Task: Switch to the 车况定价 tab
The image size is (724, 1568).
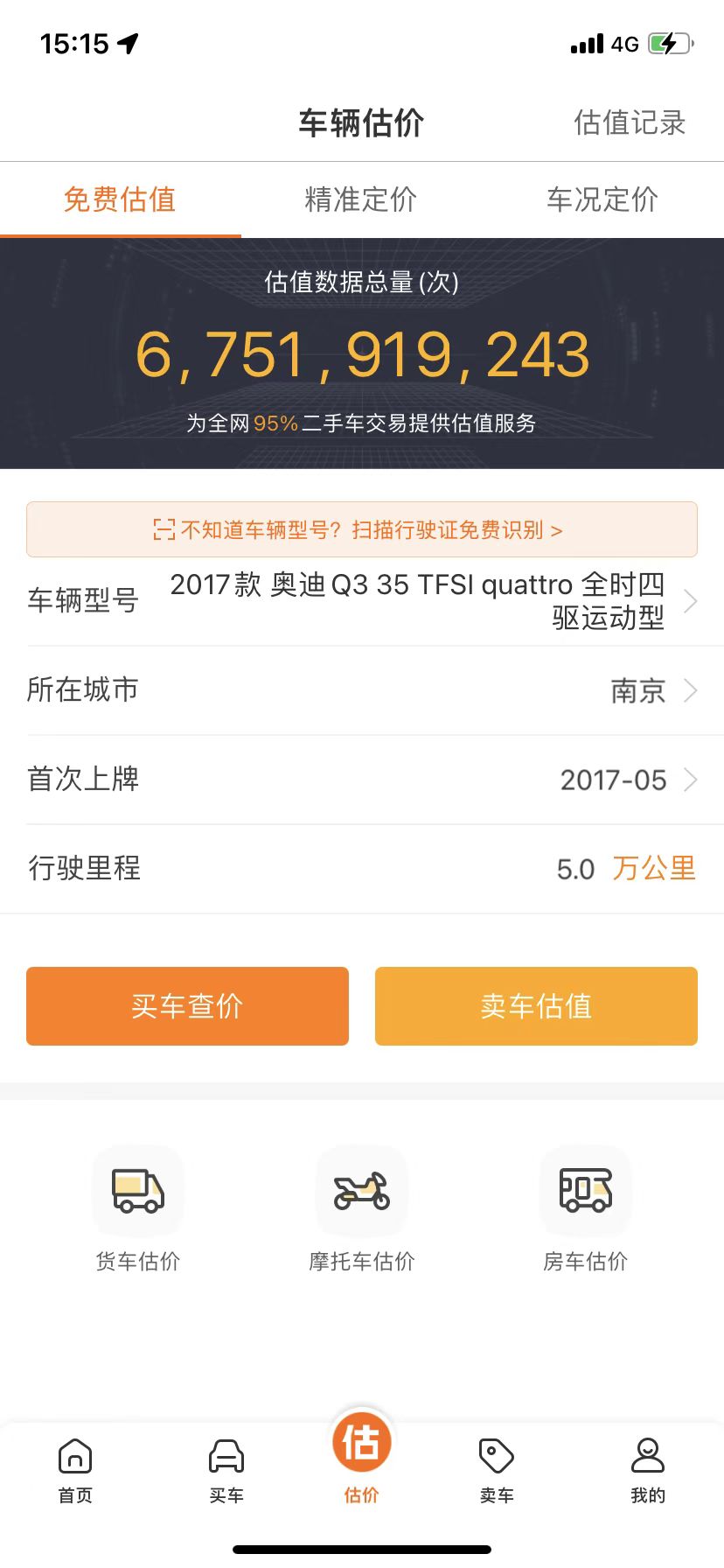Action: [x=602, y=199]
